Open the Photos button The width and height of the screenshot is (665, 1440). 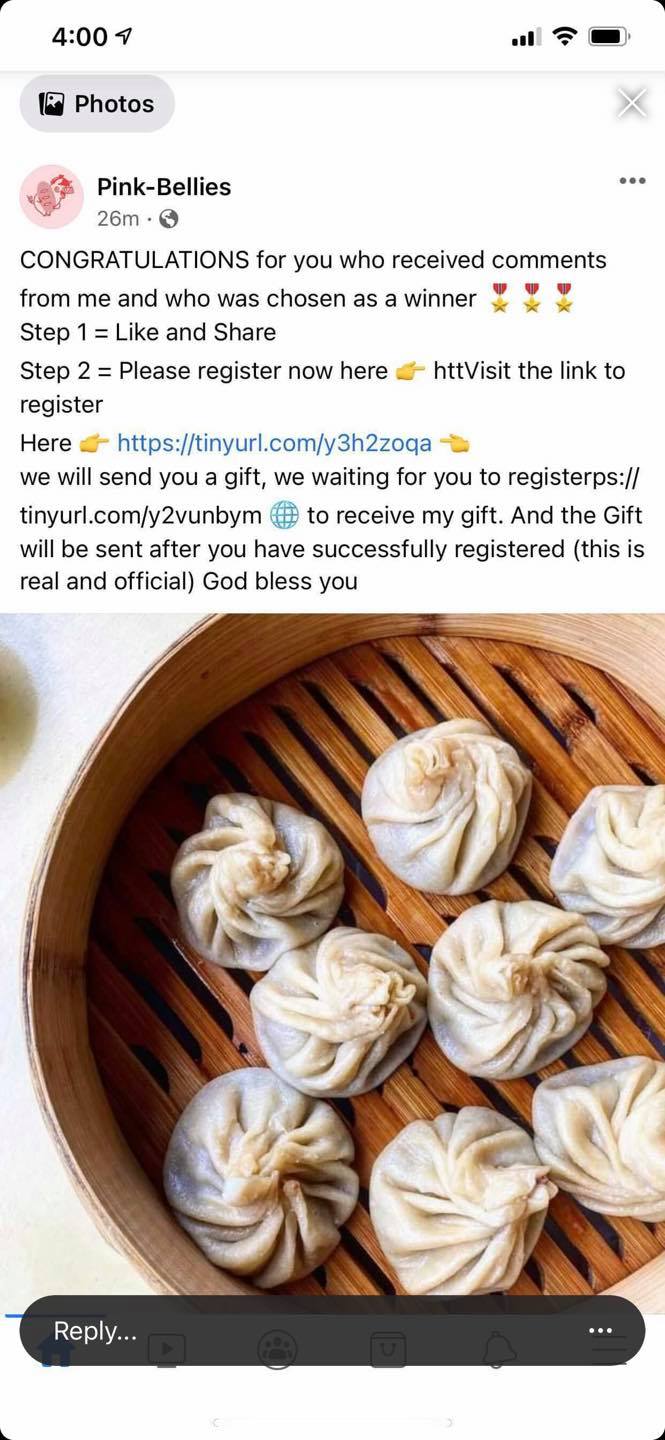pos(97,104)
